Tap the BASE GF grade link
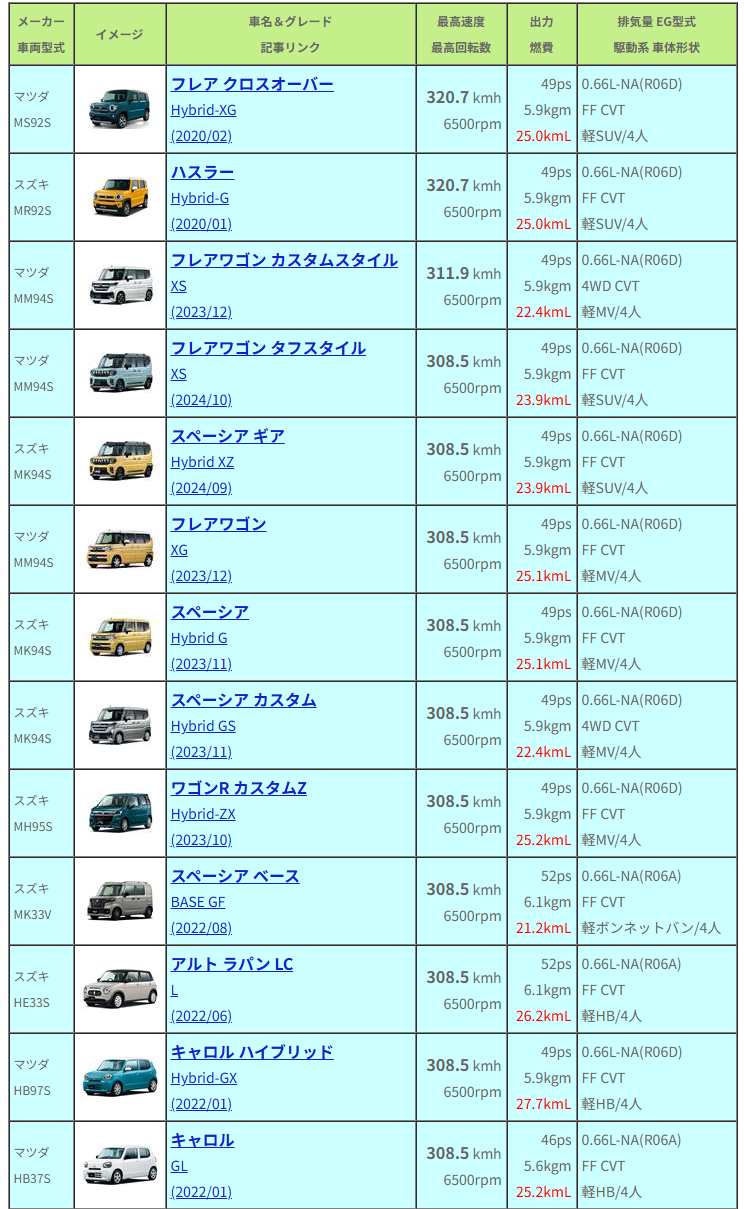This screenshot has height=1209, width=744. click(x=198, y=902)
